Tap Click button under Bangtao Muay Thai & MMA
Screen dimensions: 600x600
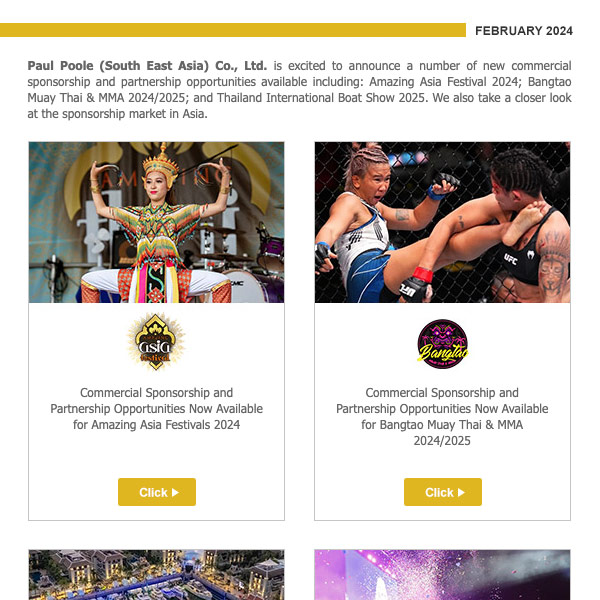[442, 492]
